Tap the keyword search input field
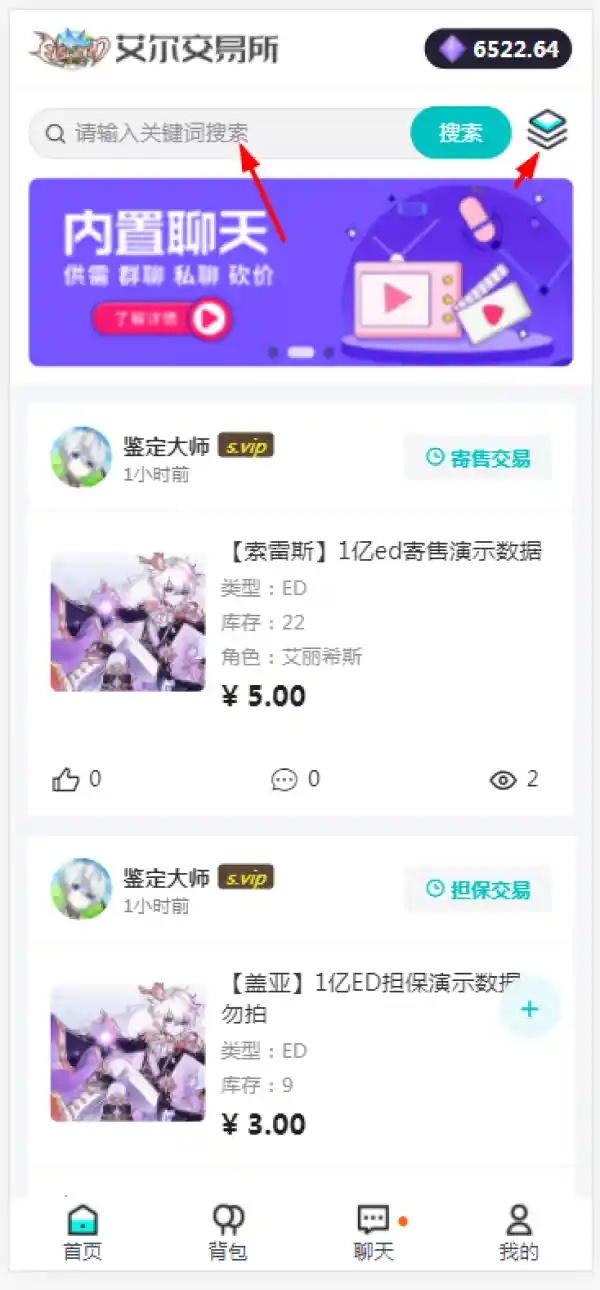Viewport: 600px width, 1290px height. tap(230, 134)
